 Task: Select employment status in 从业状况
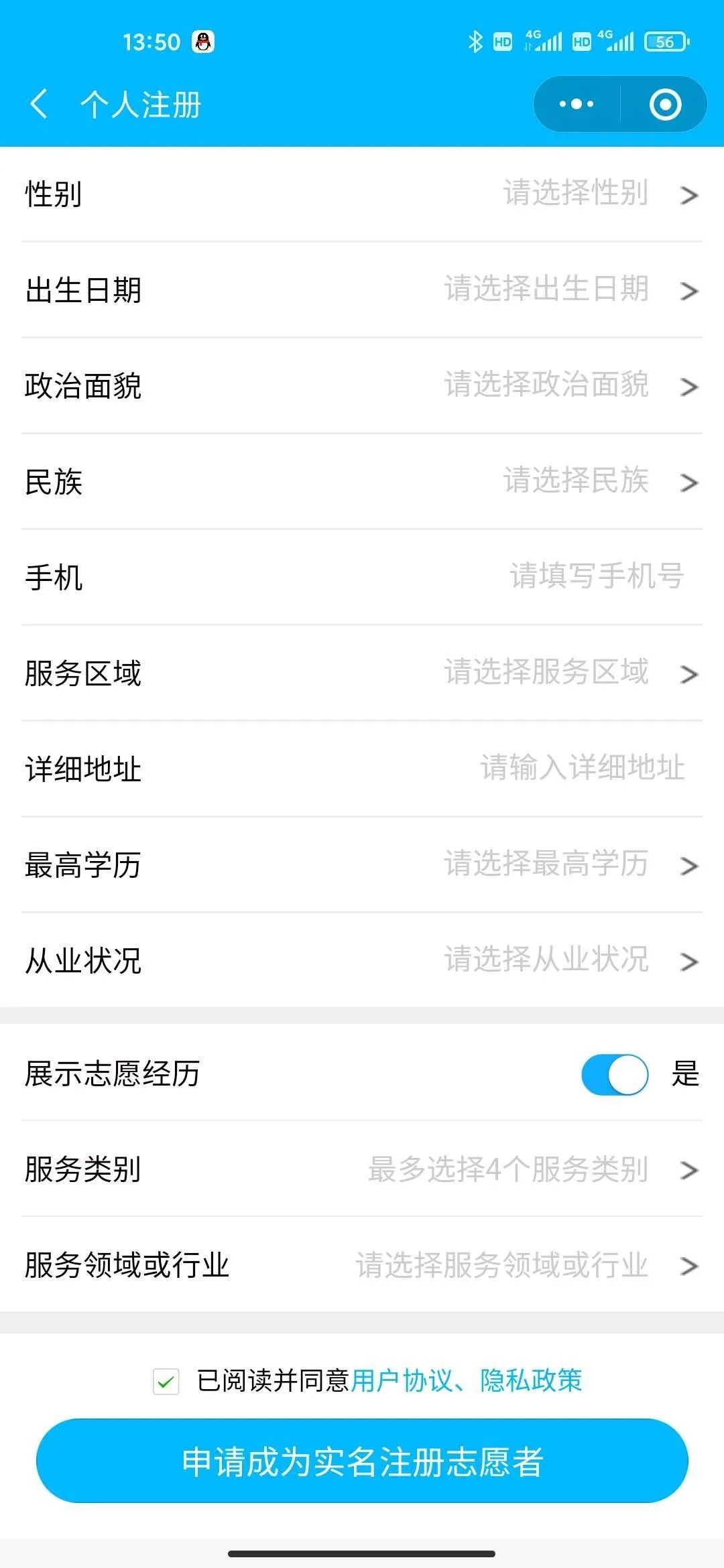click(x=546, y=961)
